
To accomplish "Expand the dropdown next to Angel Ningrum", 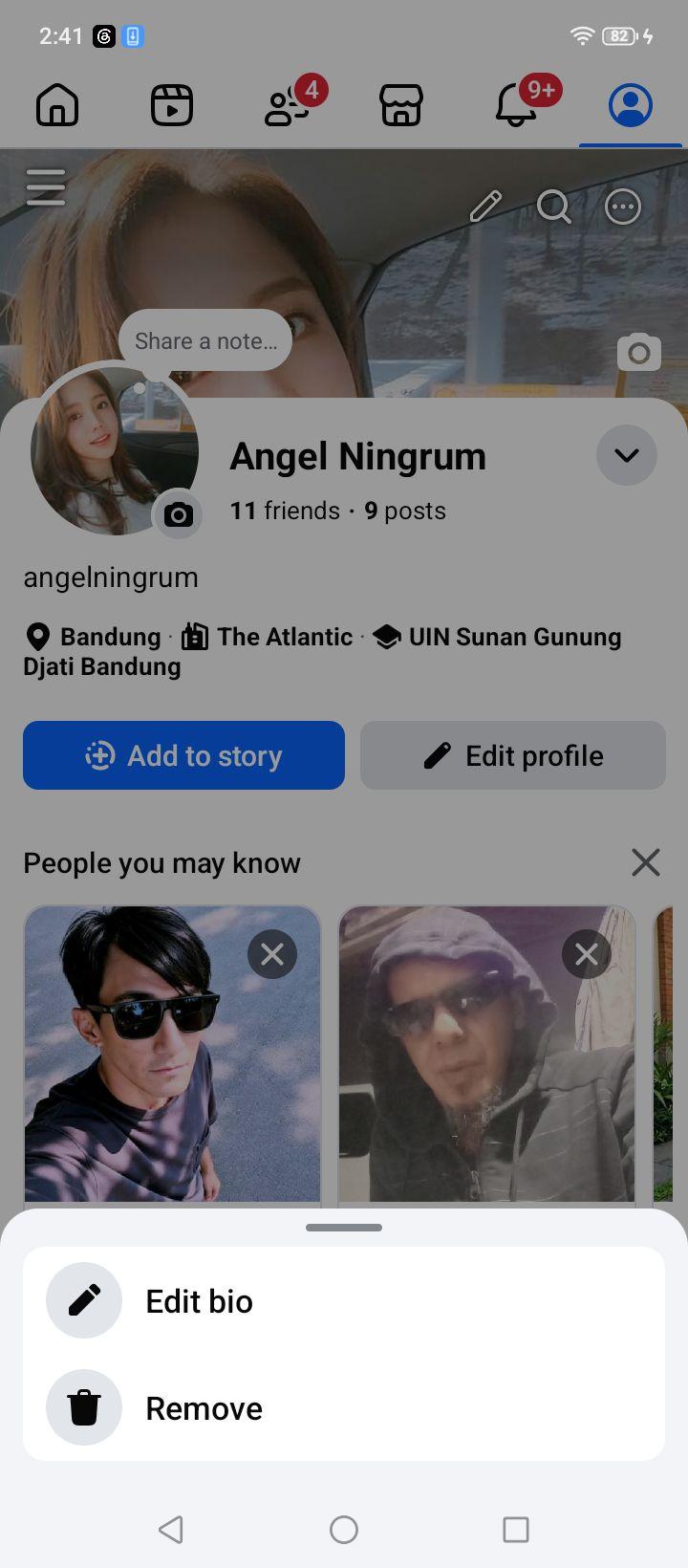I will coord(627,455).
